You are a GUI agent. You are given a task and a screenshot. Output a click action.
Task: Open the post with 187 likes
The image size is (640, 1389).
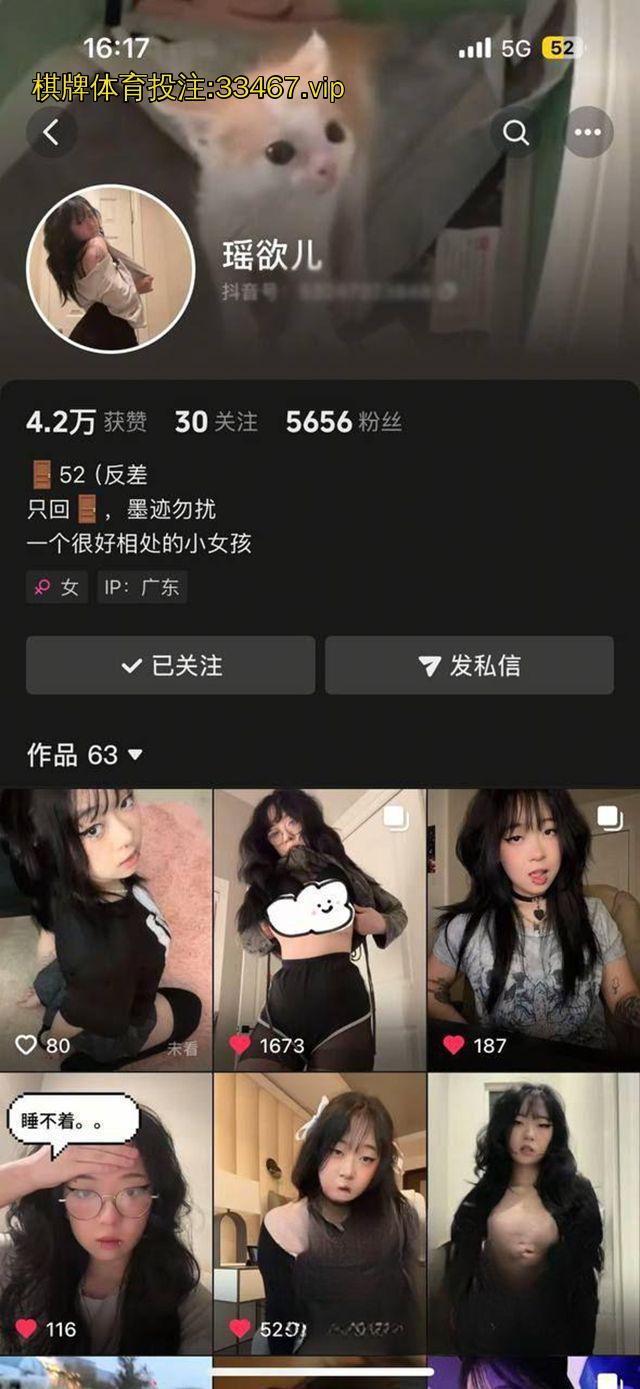click(533, 930)
